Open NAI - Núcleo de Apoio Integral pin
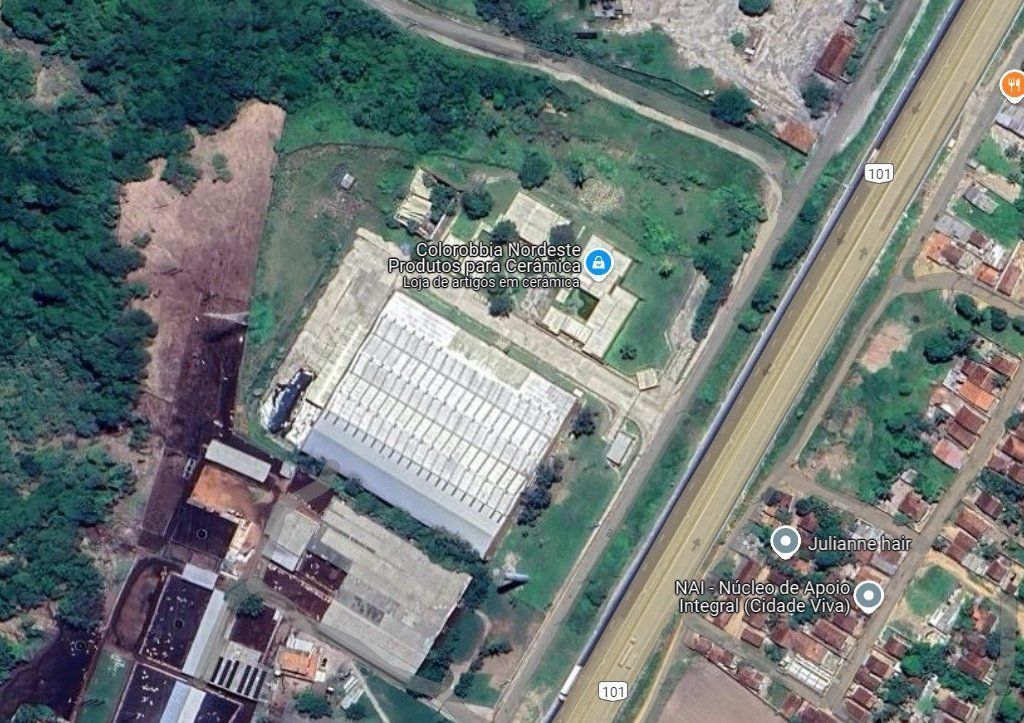The image size is (1024, 723). [869, 597]
